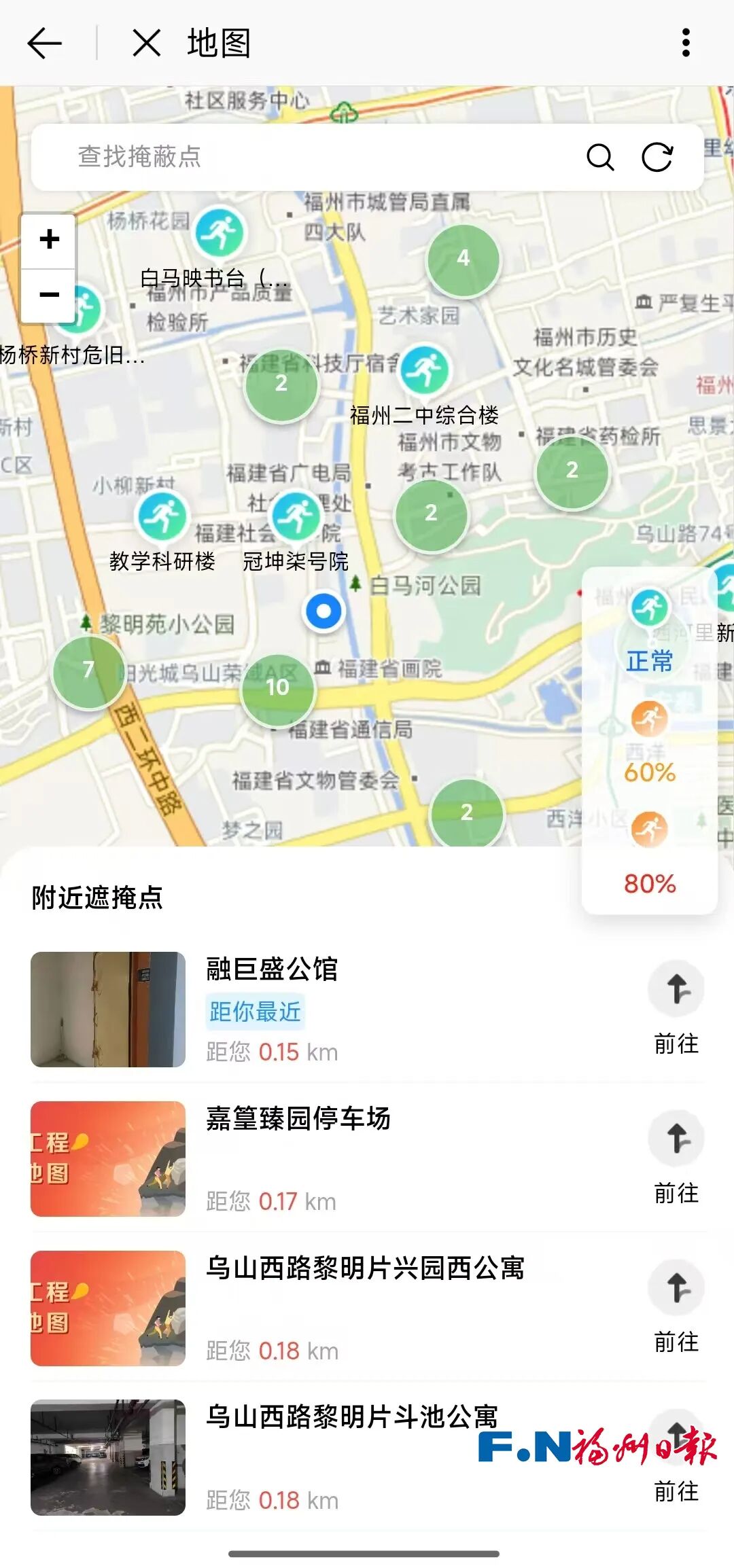Tap the 查找掩蔽点 search field

click(x=306, y=157)
